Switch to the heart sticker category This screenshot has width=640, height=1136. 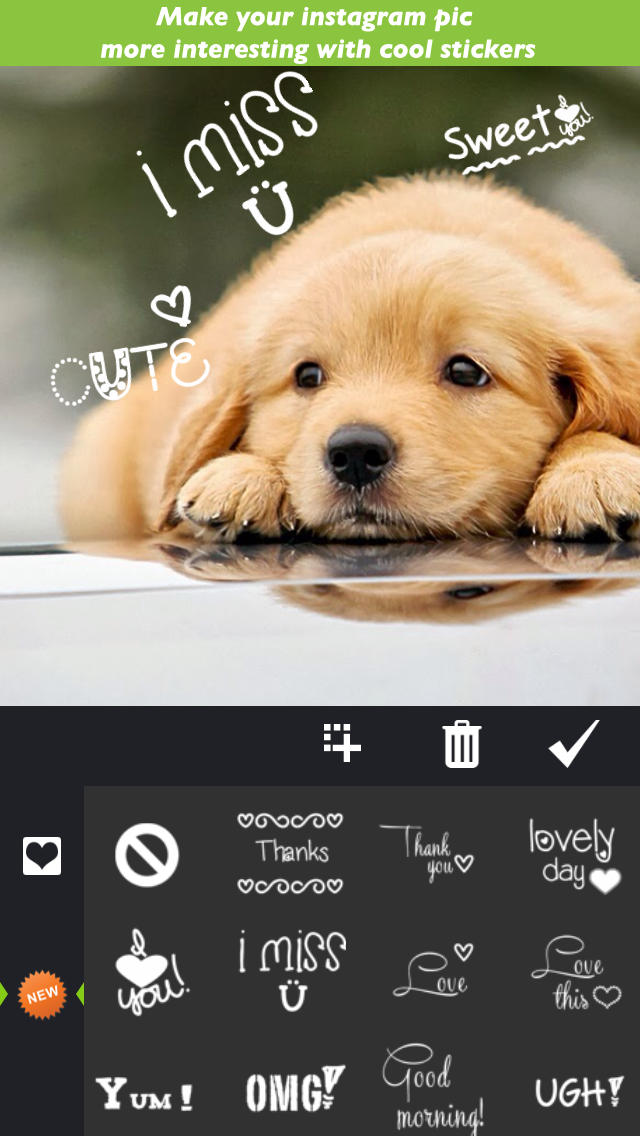coord(42,856)
